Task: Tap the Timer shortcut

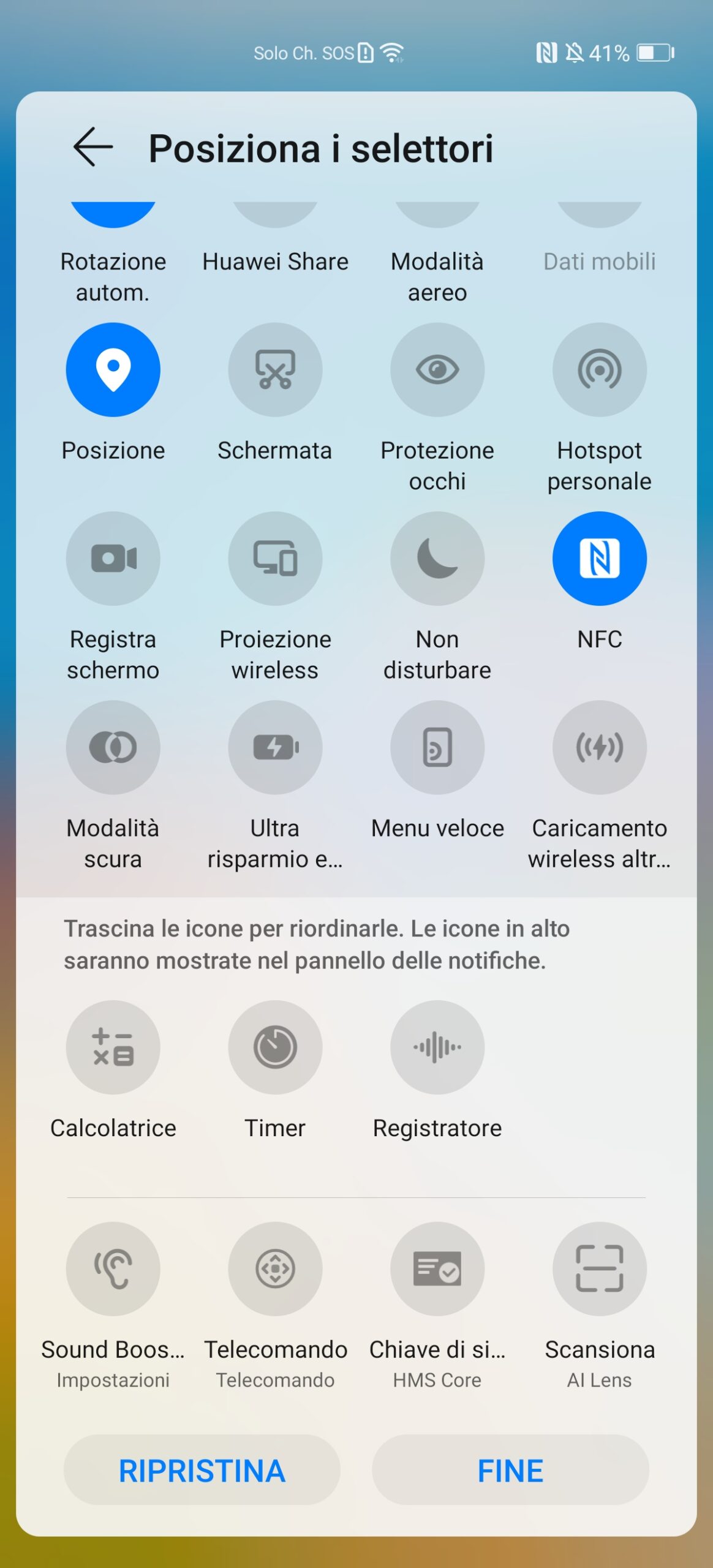Action: point(275,1047)
